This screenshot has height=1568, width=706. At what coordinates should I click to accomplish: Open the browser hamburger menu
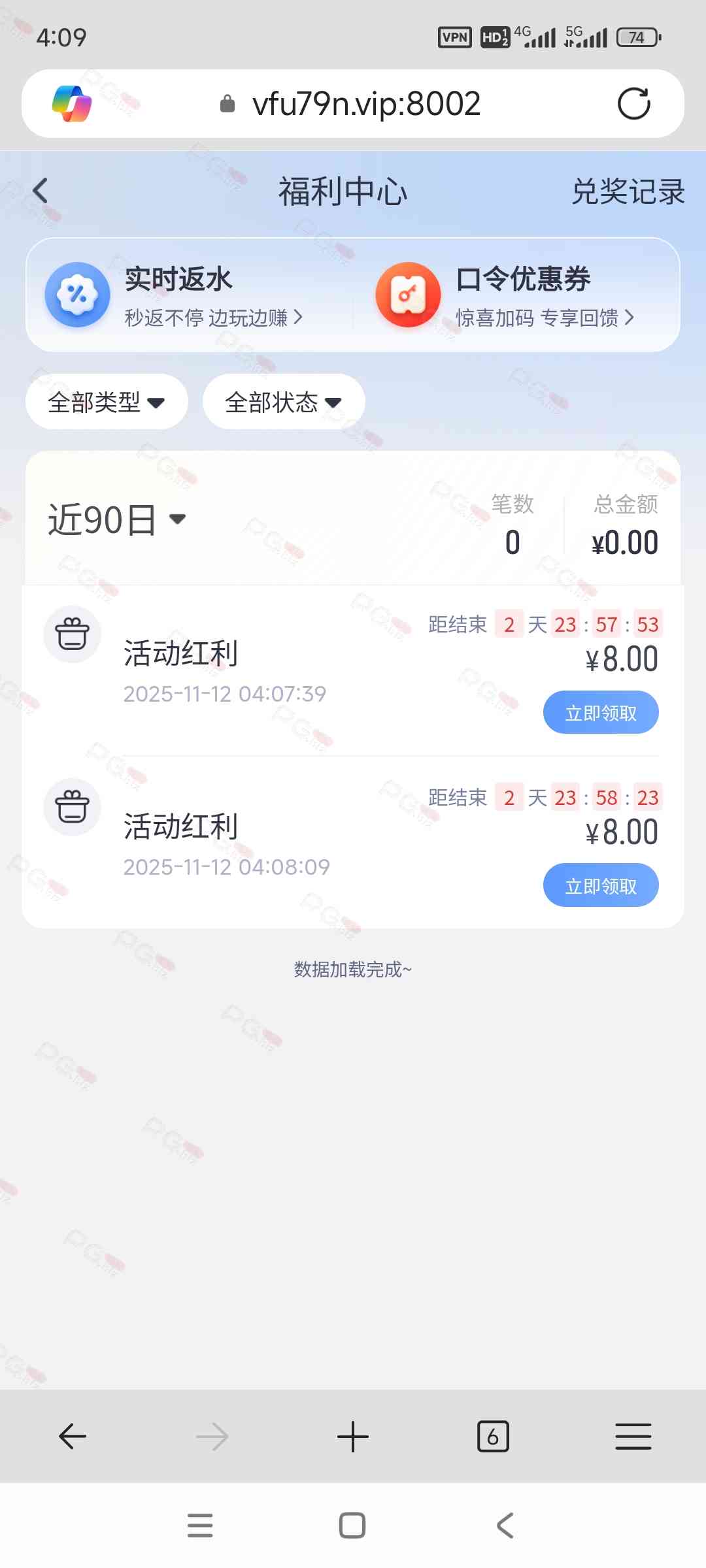633,1437
